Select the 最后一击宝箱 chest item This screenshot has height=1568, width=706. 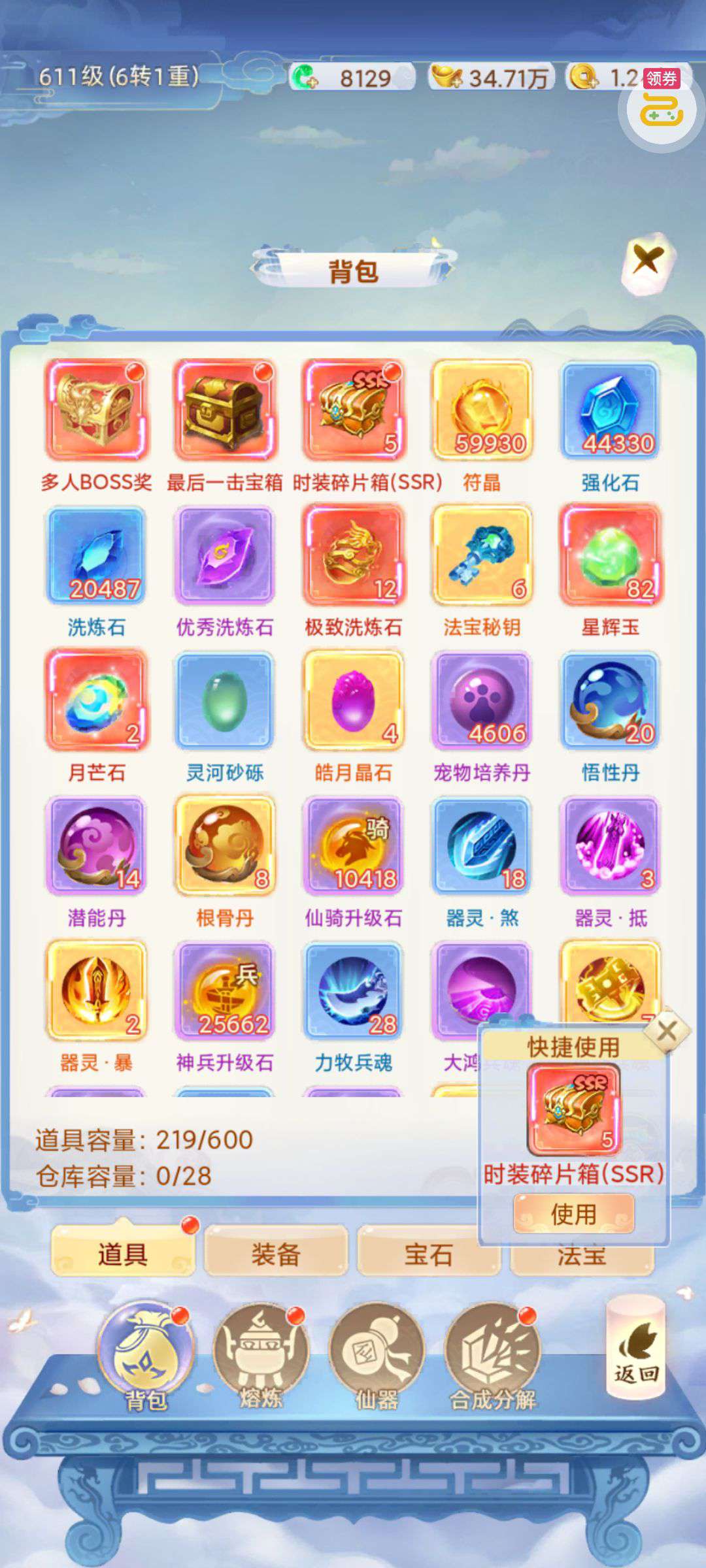pos(224,410)
